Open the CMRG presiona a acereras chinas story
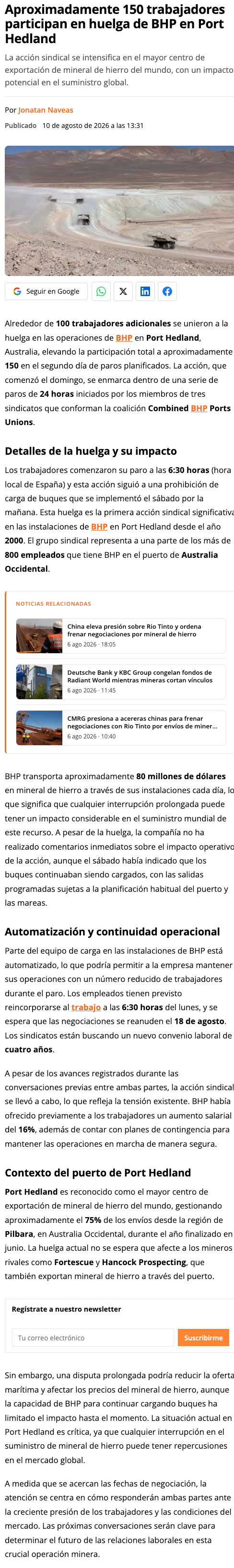Screen dimensions: 234x1568 pyautogui.click(x=121, y=728)
